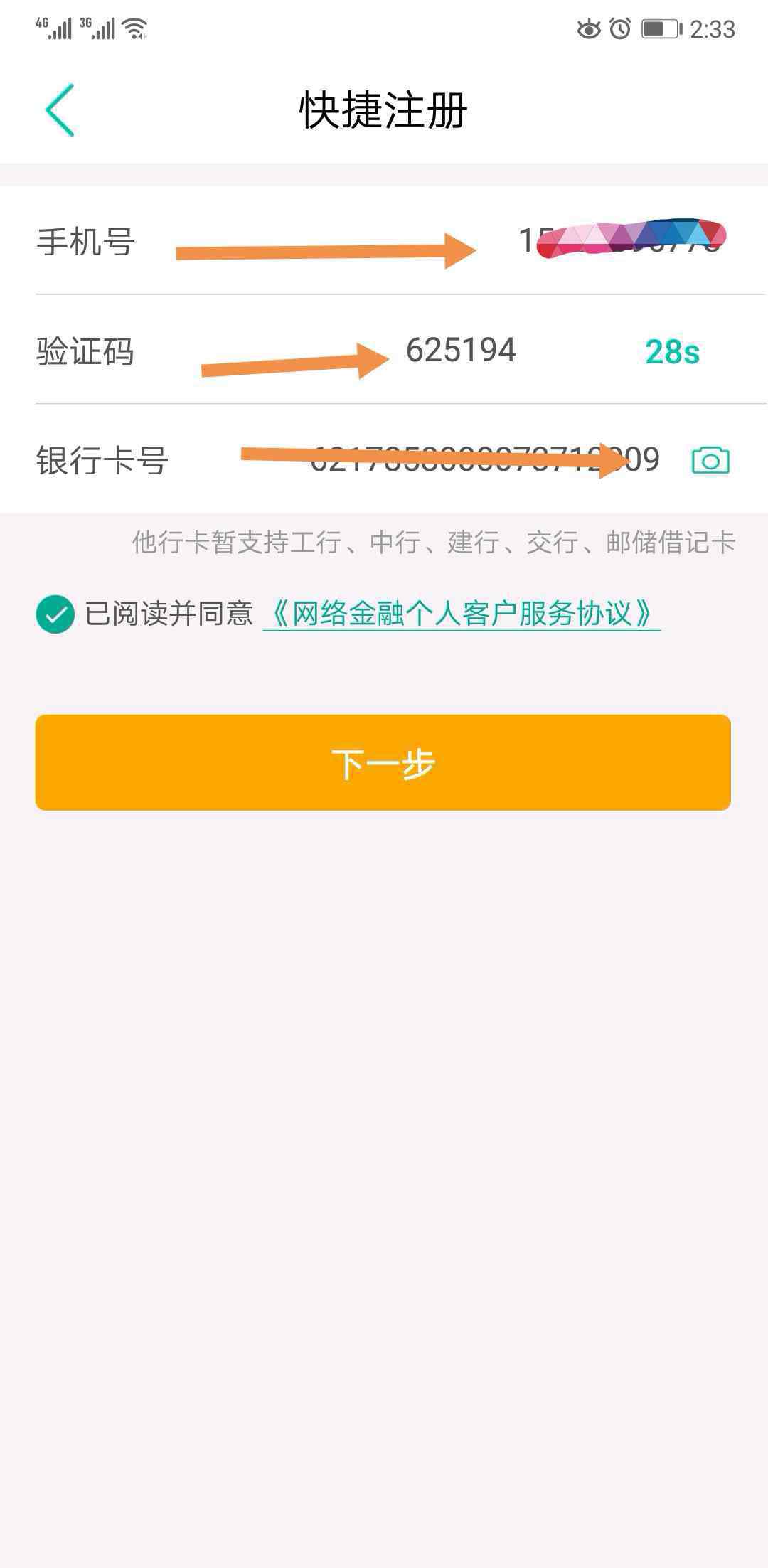Go back from the 快捷注册 page
768x1568 pixels.
coord(60,110)
